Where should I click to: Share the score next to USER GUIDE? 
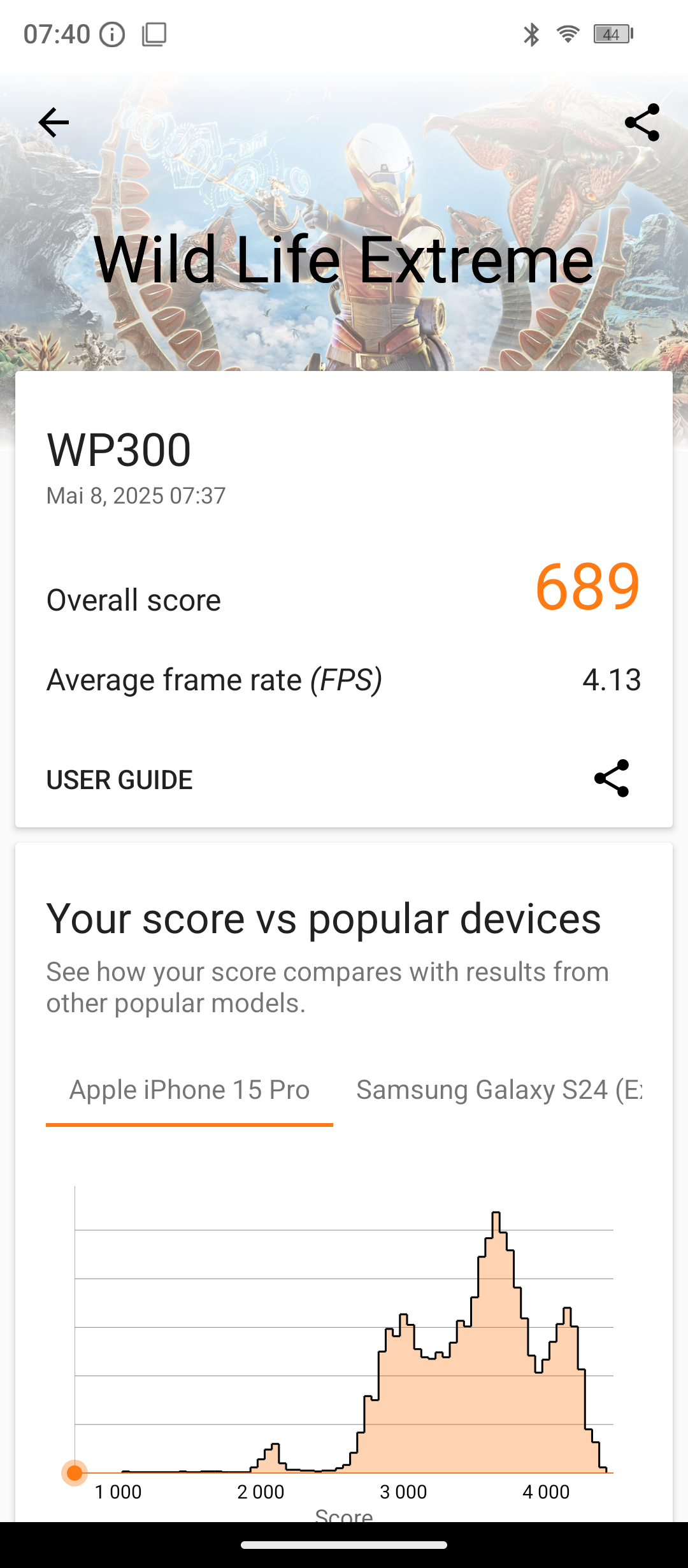click(612, 778)
